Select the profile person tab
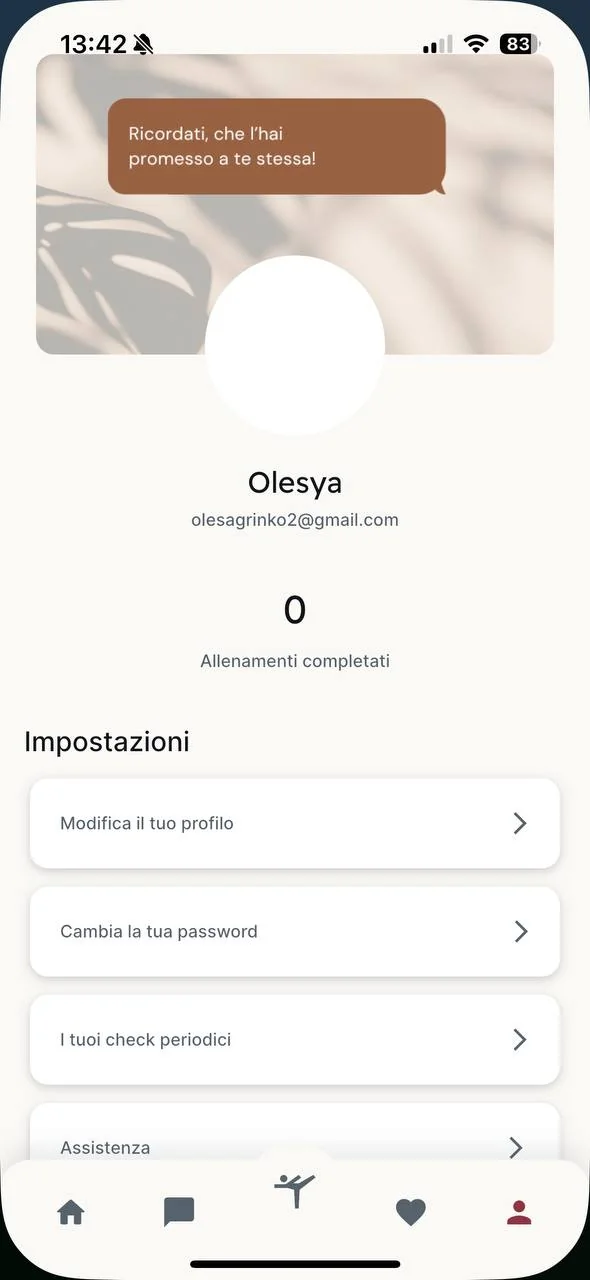590x1280 pixels. [x=519, y=1213]
